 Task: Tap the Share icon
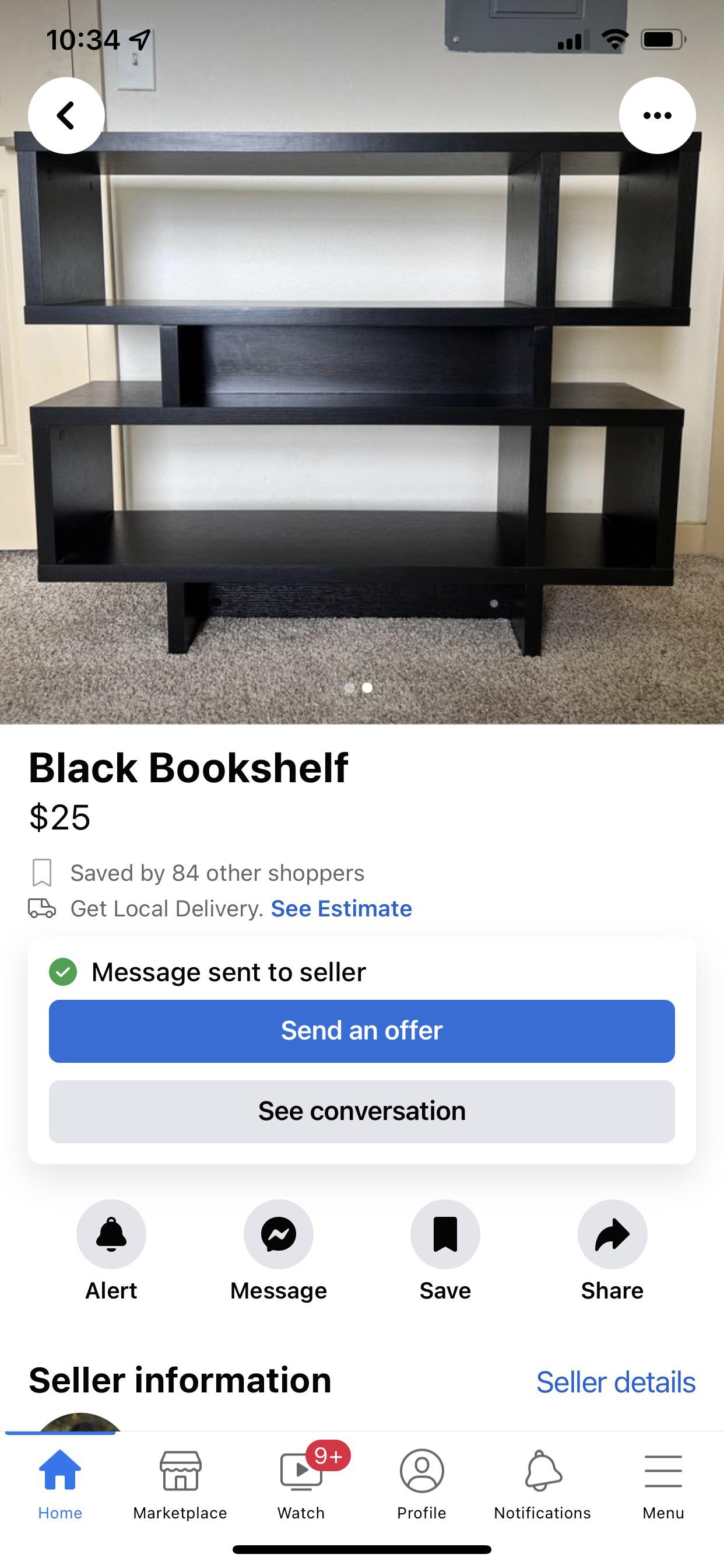[x=611, y=1234]
